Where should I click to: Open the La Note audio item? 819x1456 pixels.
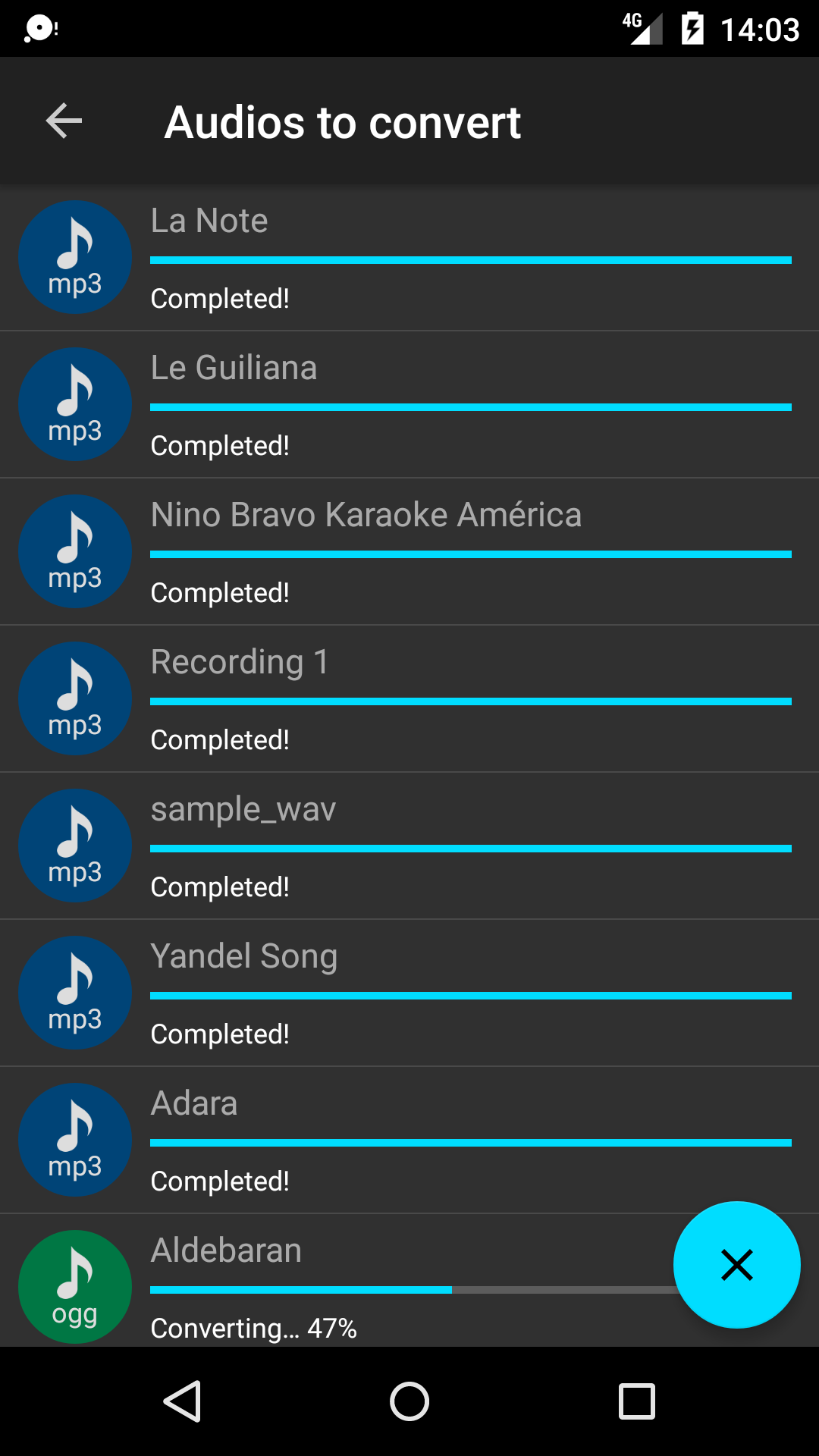(409, 258)
